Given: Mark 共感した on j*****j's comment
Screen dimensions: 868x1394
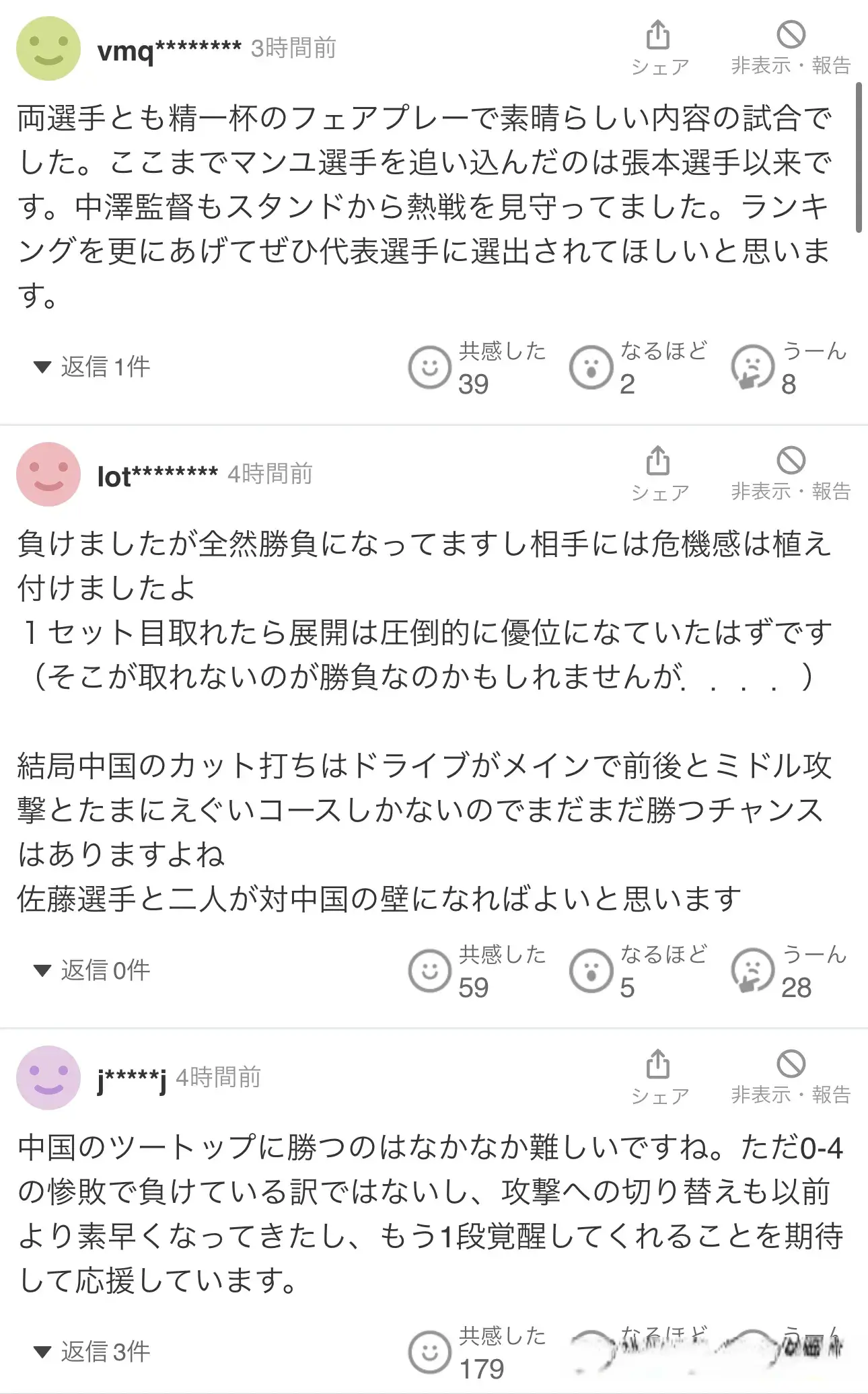Looking at the screenshot, I should click(x=430, y=1352).
